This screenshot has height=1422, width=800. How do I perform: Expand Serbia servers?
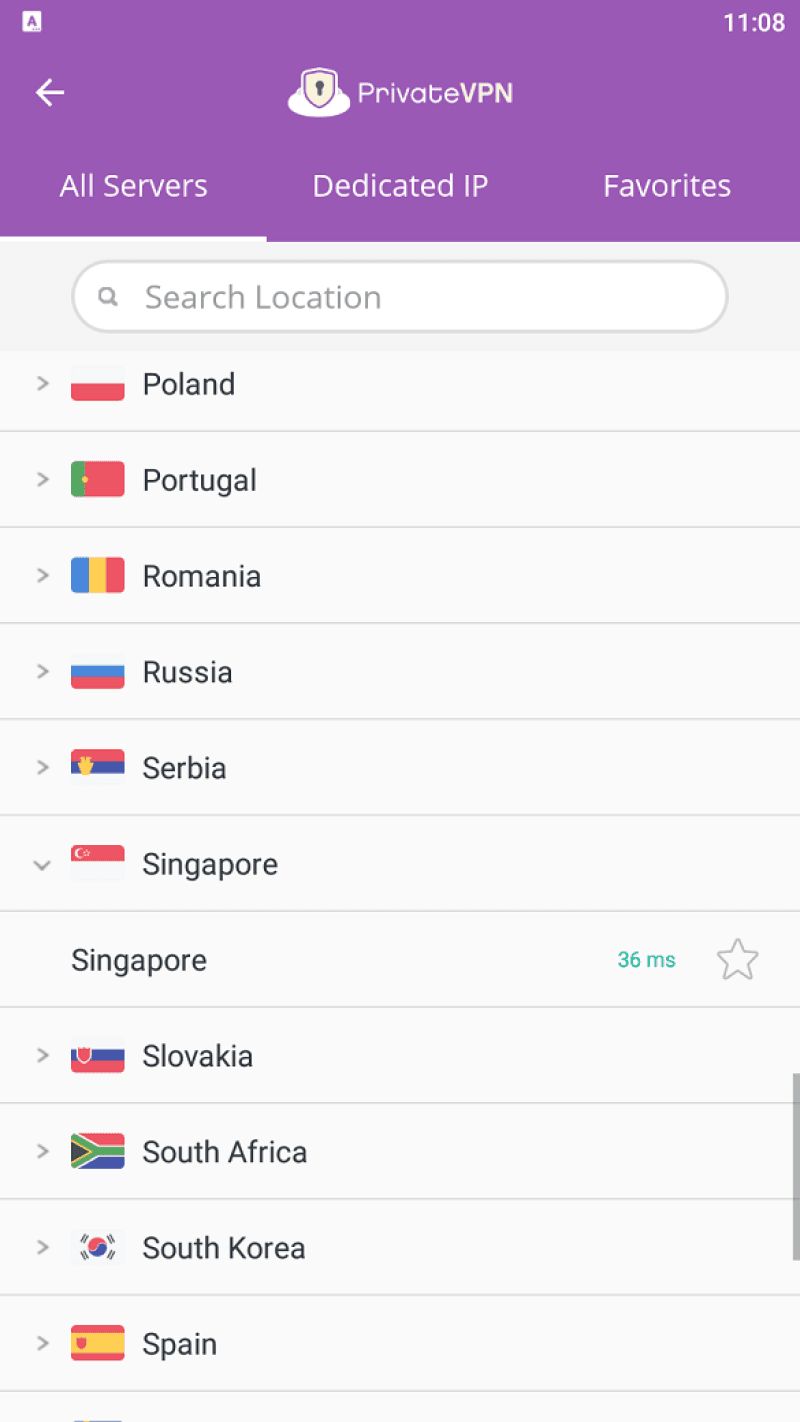click(184, 768)
